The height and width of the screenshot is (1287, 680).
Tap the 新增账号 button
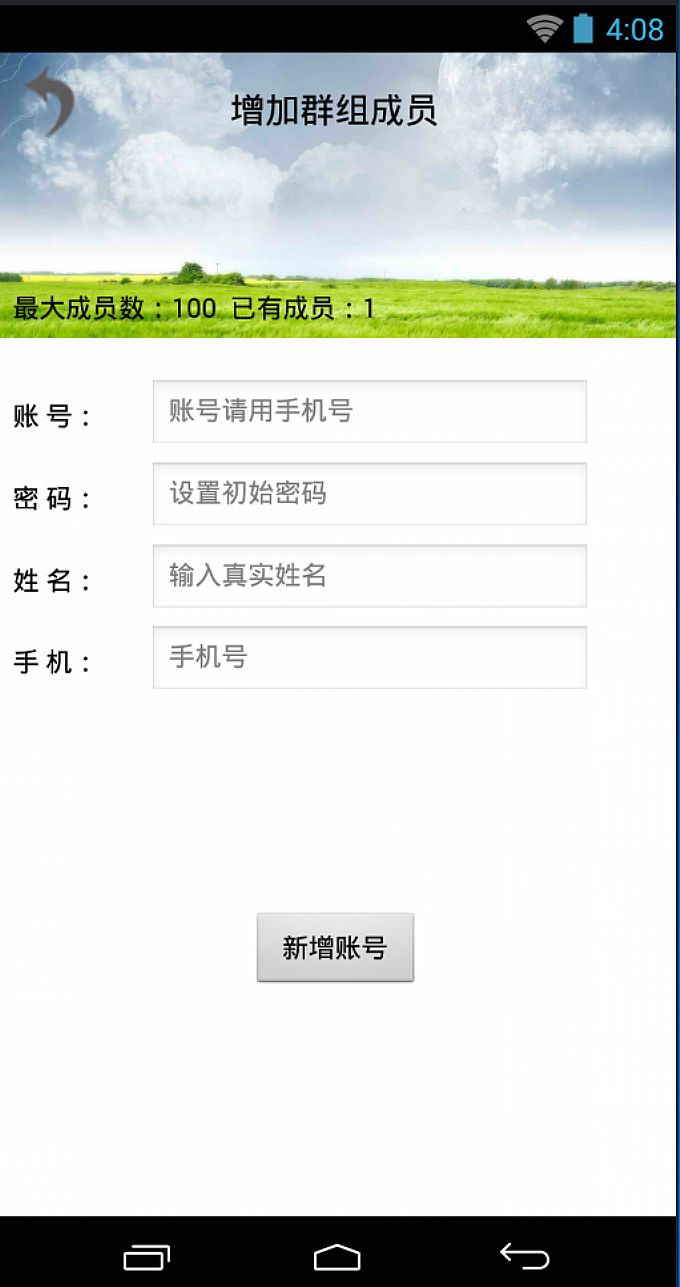[335, 947]
